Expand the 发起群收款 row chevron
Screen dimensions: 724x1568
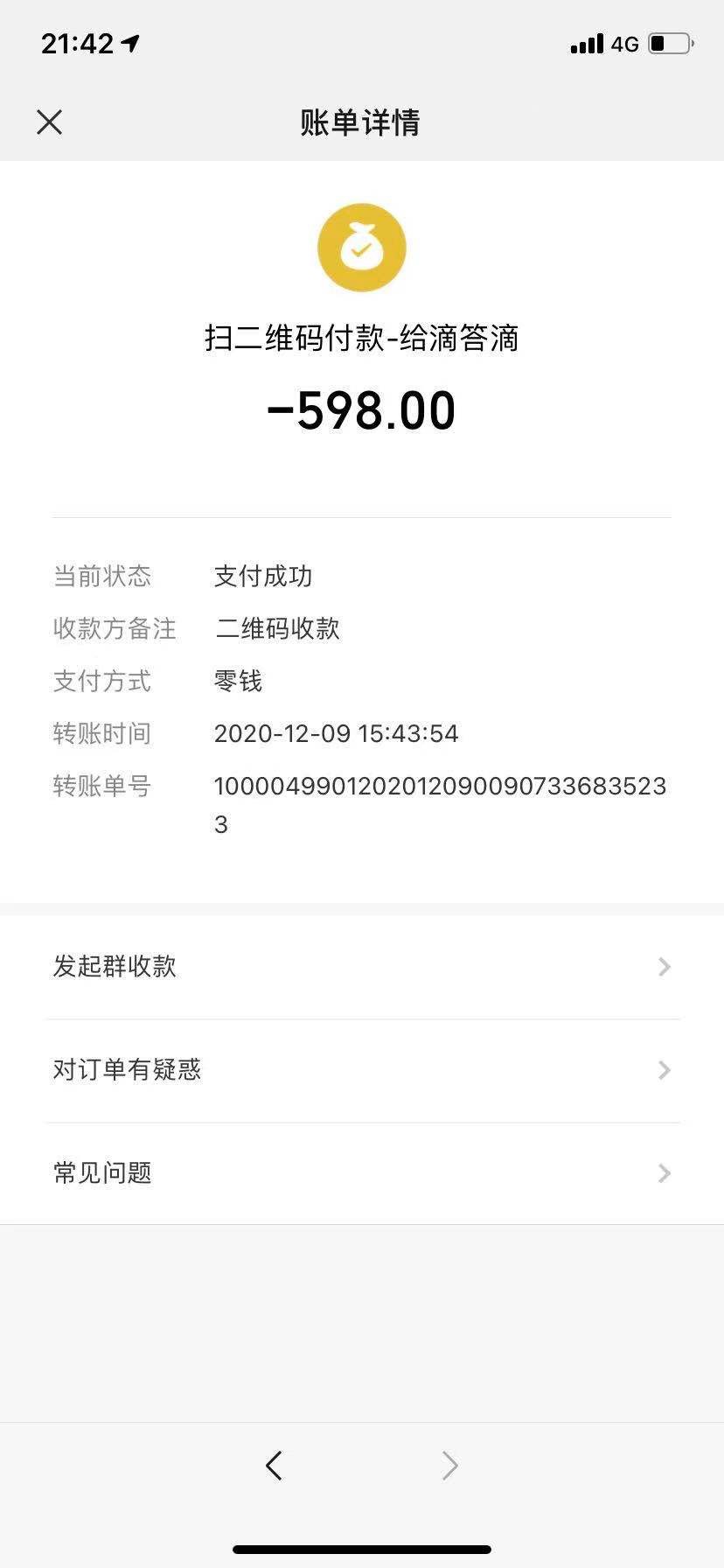[665, 967]
